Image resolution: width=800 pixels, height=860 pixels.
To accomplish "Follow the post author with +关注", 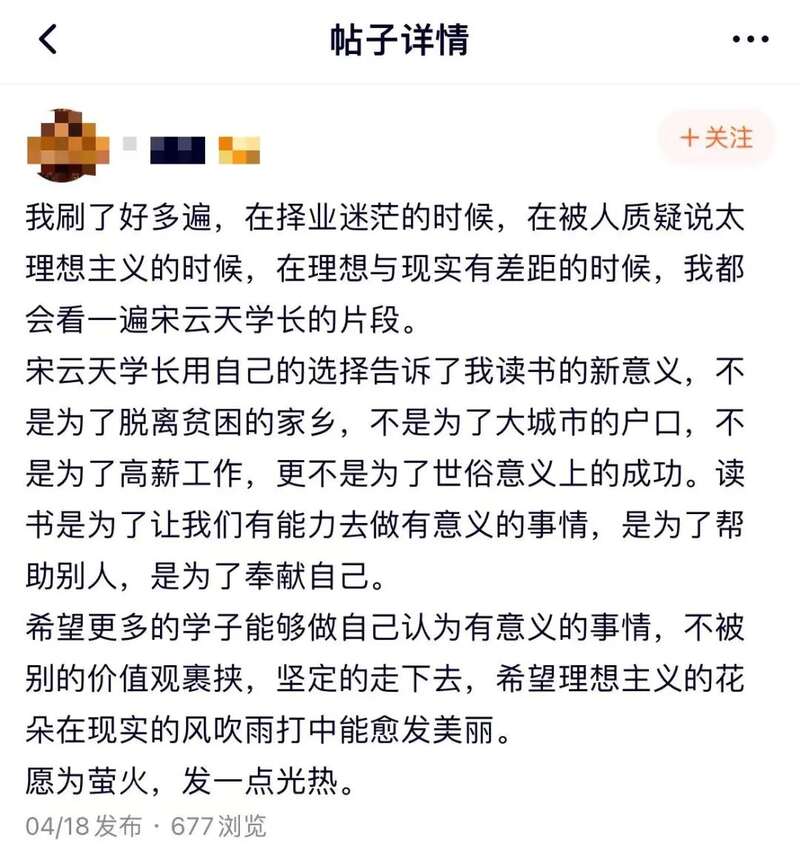I will tap(717, 138).
